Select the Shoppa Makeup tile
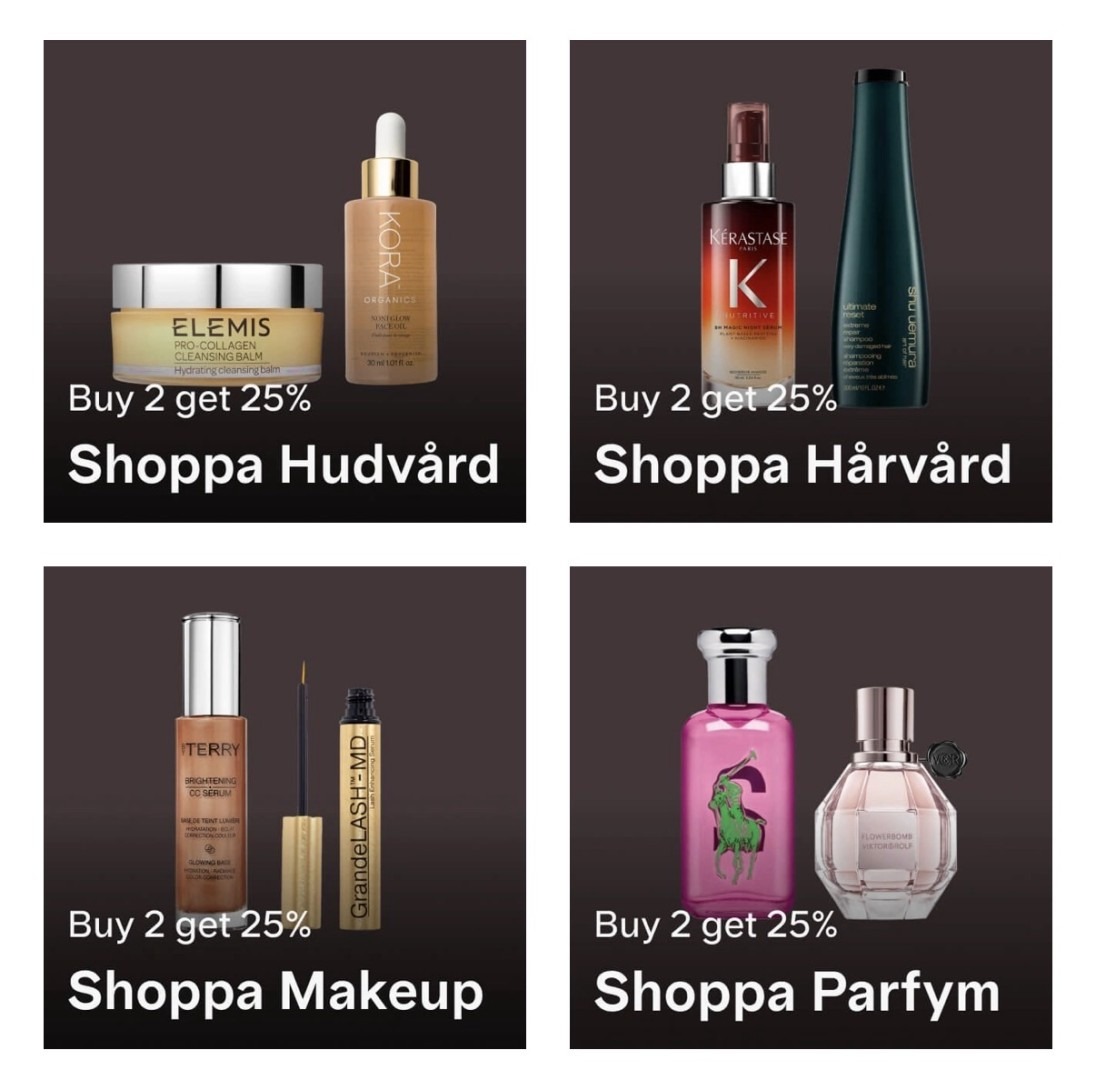This screenshot has height=1090, width=1096. click(x=284, y=807)
